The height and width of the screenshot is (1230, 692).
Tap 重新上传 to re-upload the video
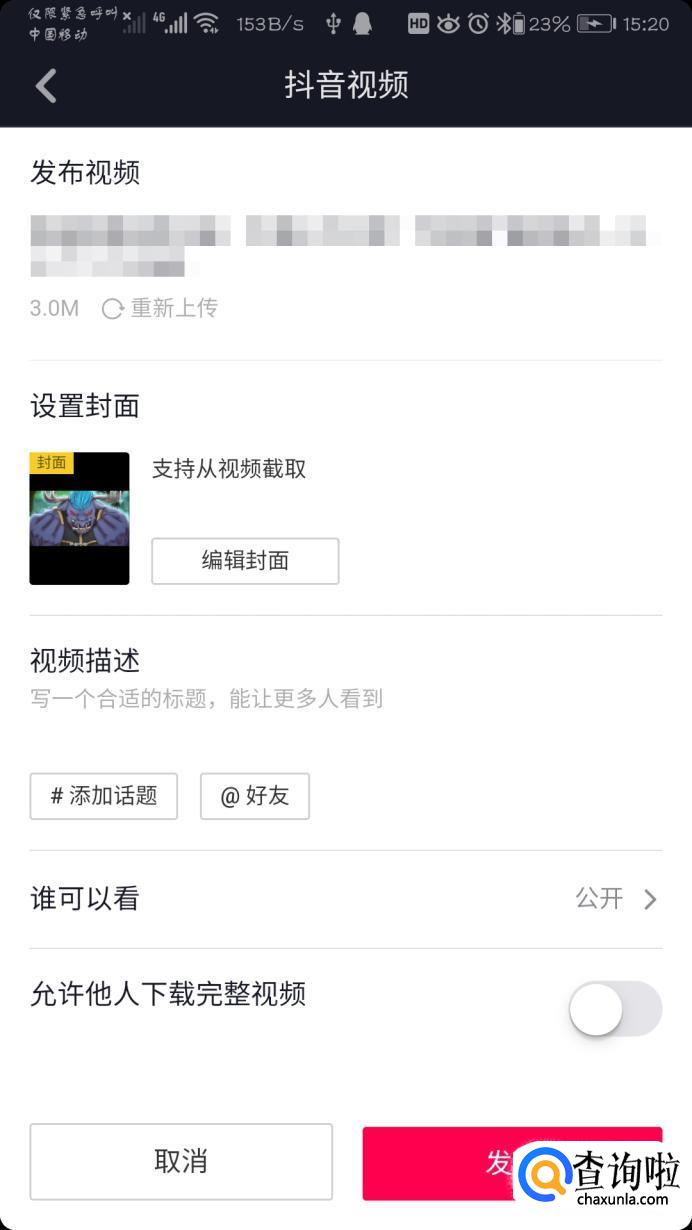(x=160, y=308)
